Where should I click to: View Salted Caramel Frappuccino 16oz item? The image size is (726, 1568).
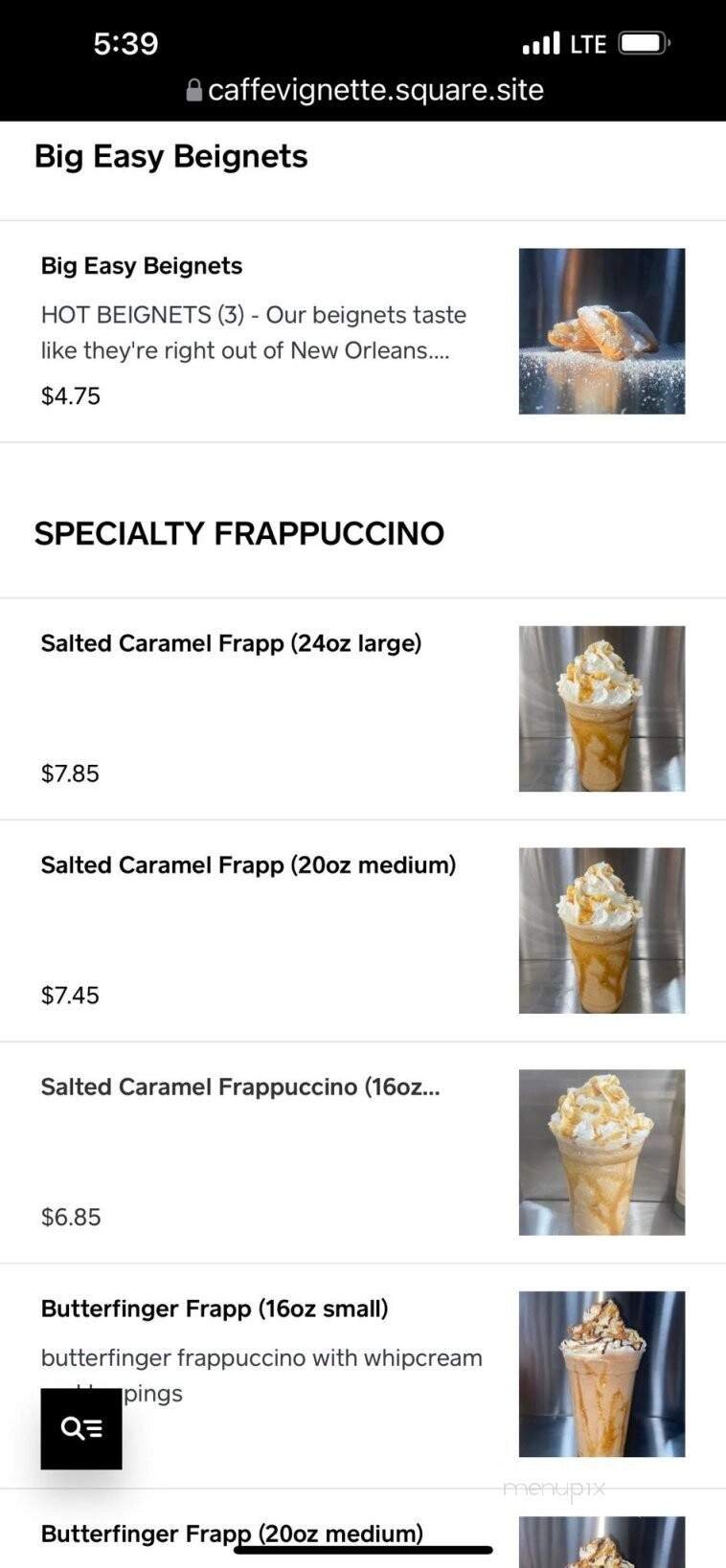click(240, 1087)
